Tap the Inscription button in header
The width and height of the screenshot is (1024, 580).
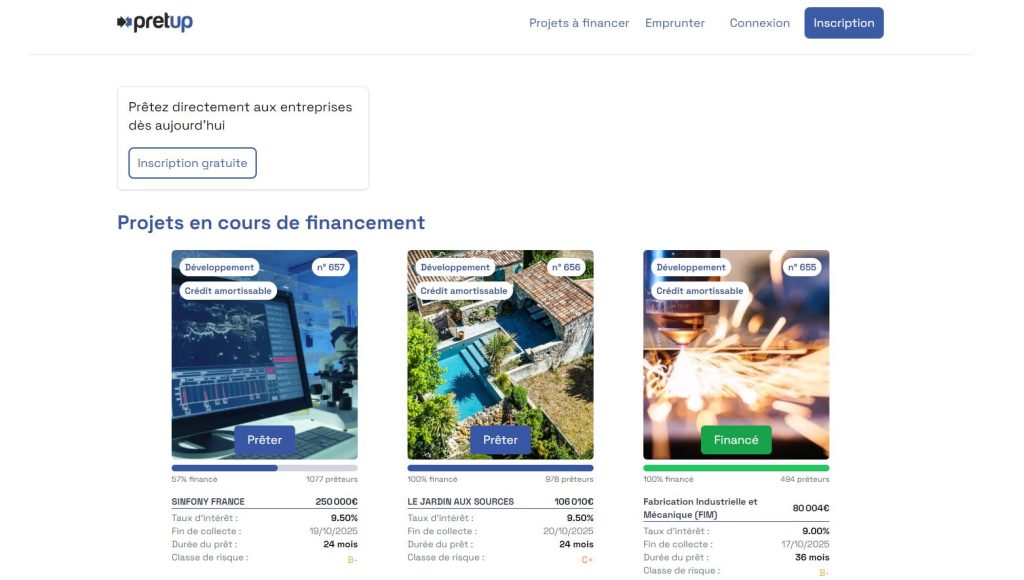pyautogui.click(x=843, y=23)
